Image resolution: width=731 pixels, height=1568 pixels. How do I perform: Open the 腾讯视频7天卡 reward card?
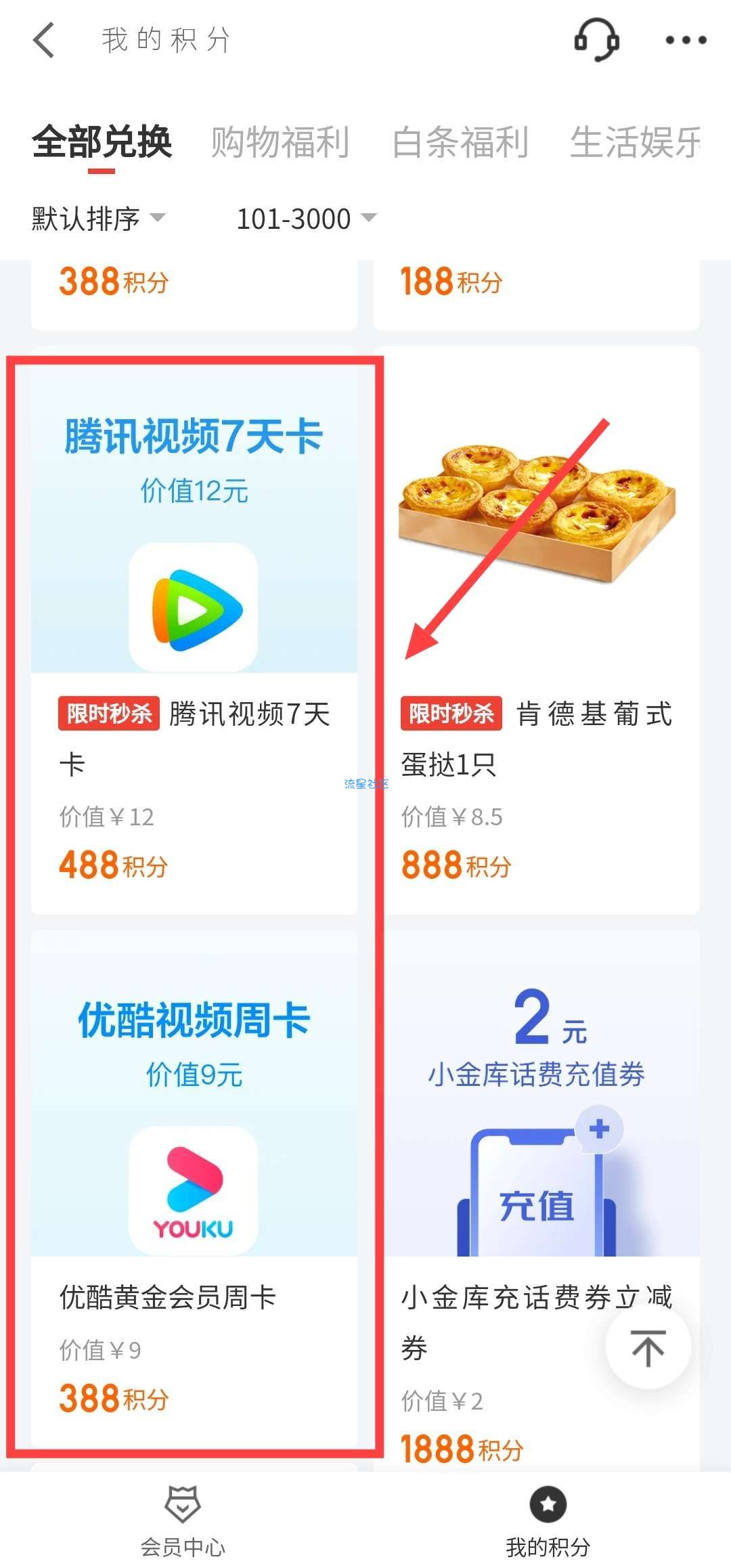(194, 630)
